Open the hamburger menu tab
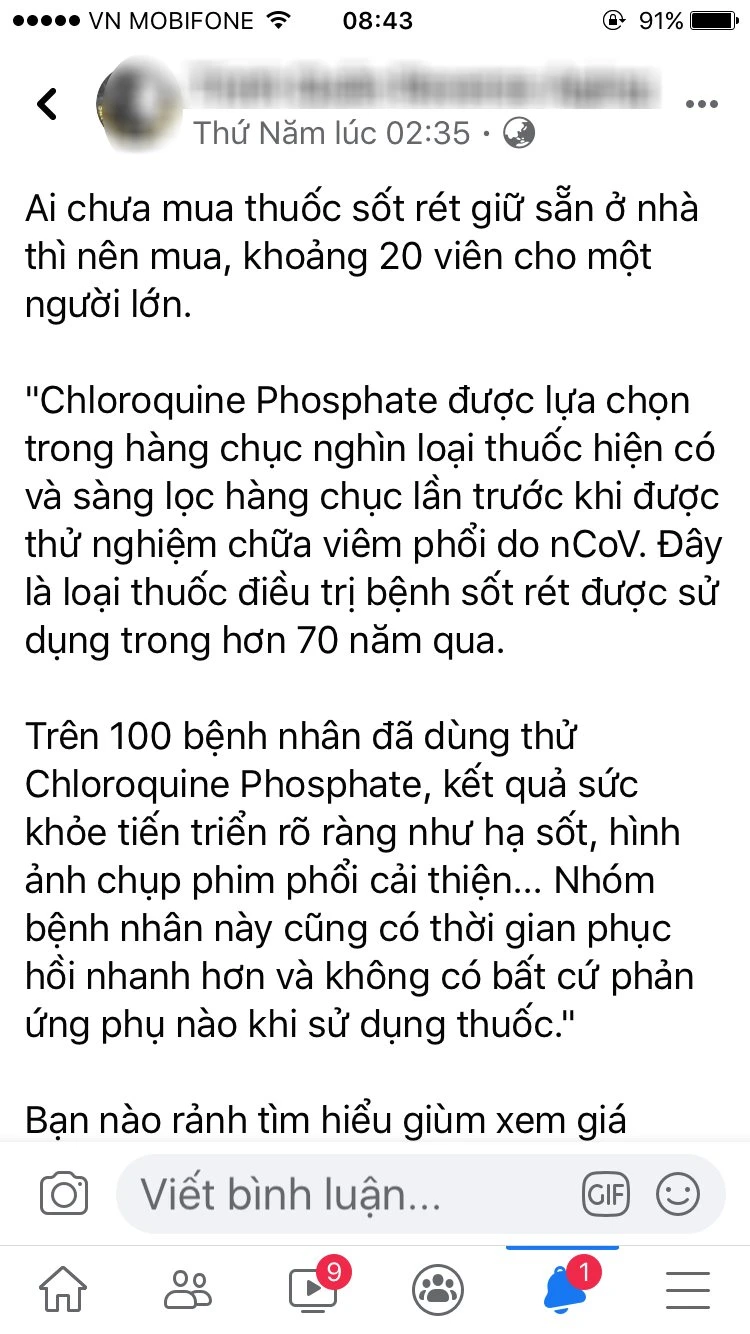Screen dimensions: 750x1334 coord(687,1291)
